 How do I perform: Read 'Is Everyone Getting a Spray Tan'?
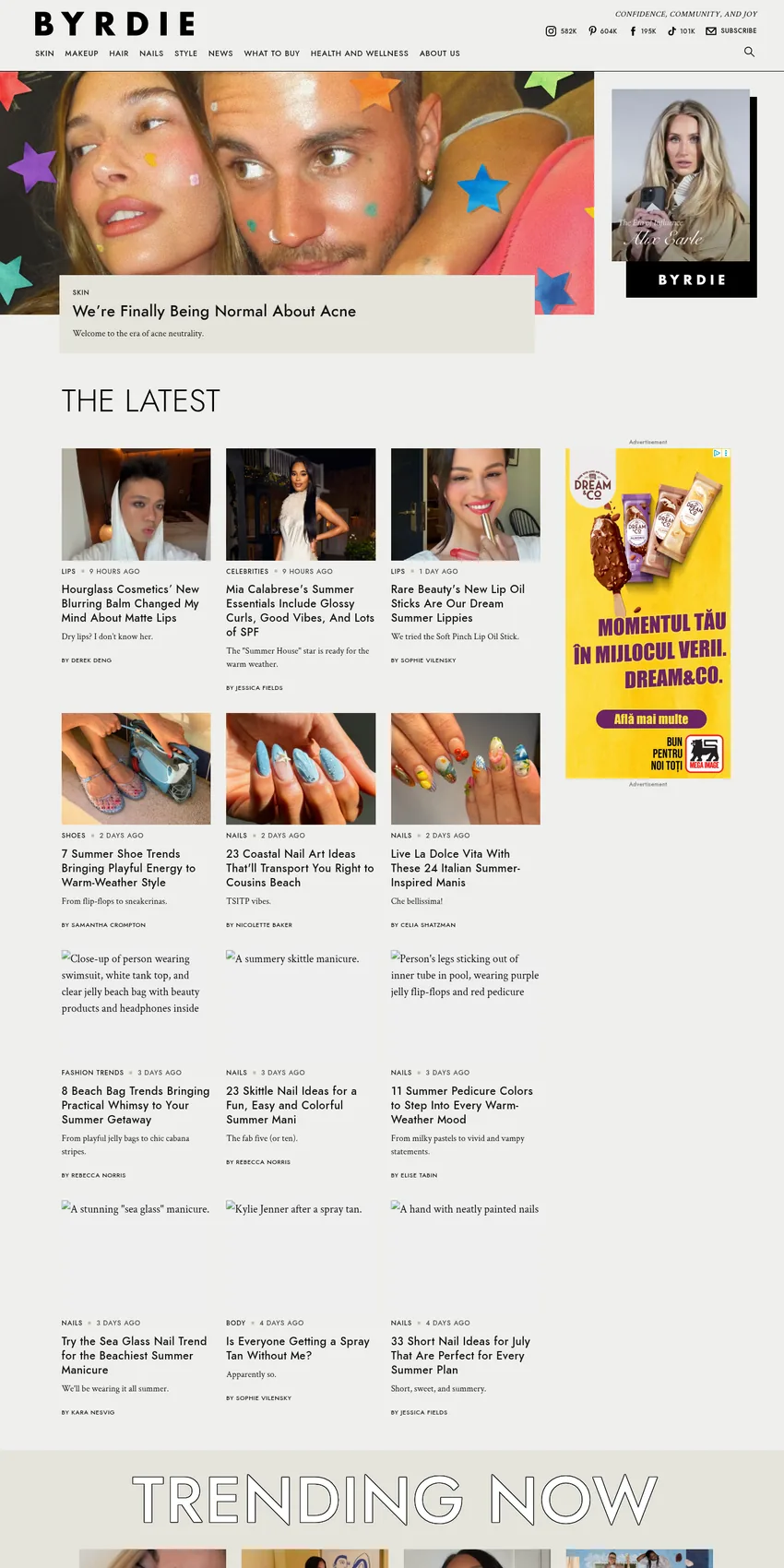[x=297, y=1348]
